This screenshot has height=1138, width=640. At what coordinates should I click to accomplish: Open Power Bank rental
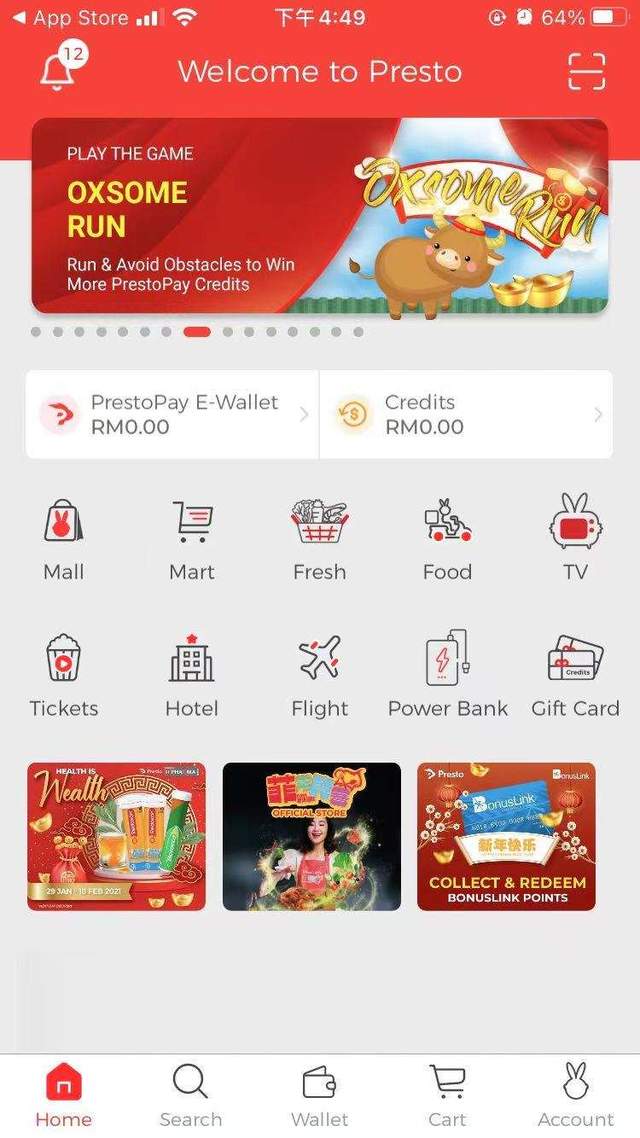[x=447, y=675]
